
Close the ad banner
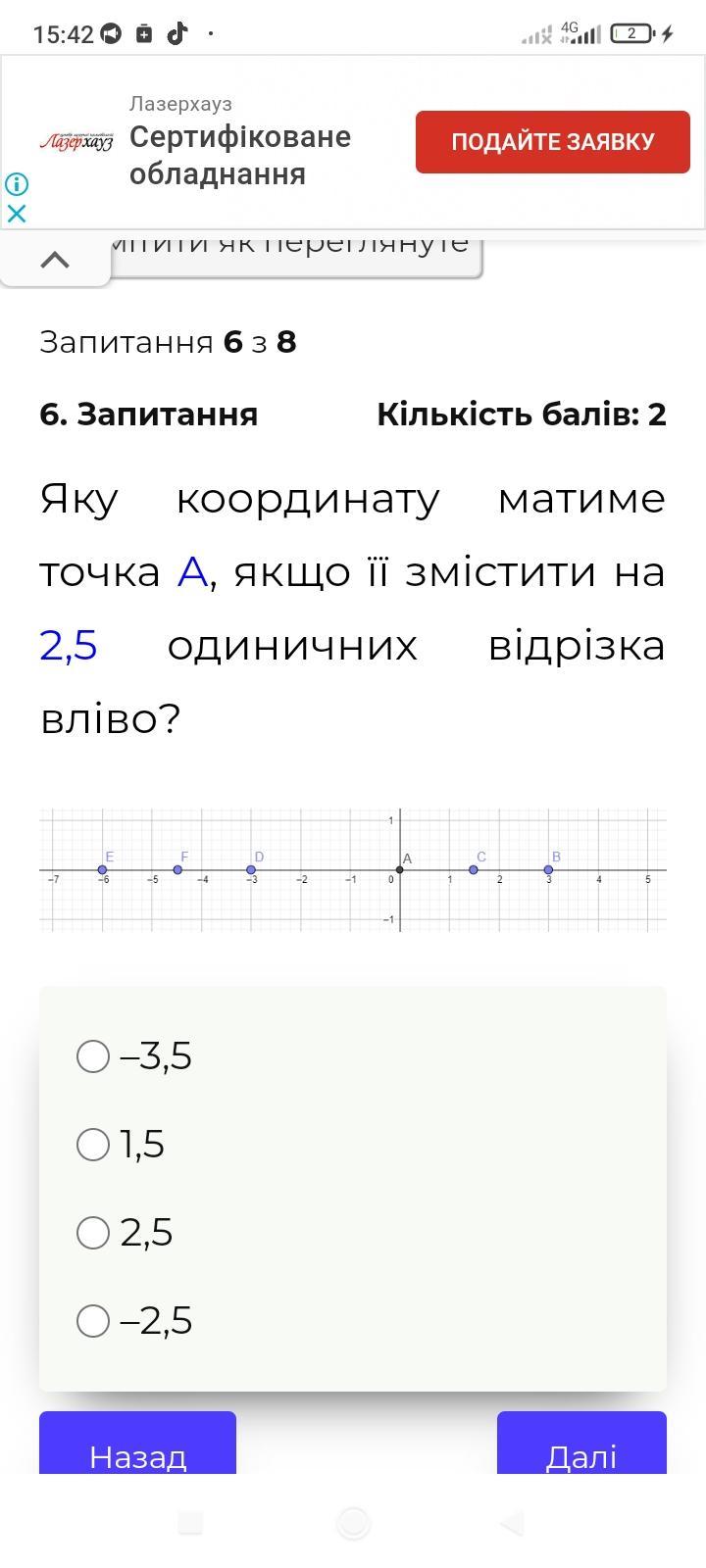pyautogui.click(x=16, y=213)
